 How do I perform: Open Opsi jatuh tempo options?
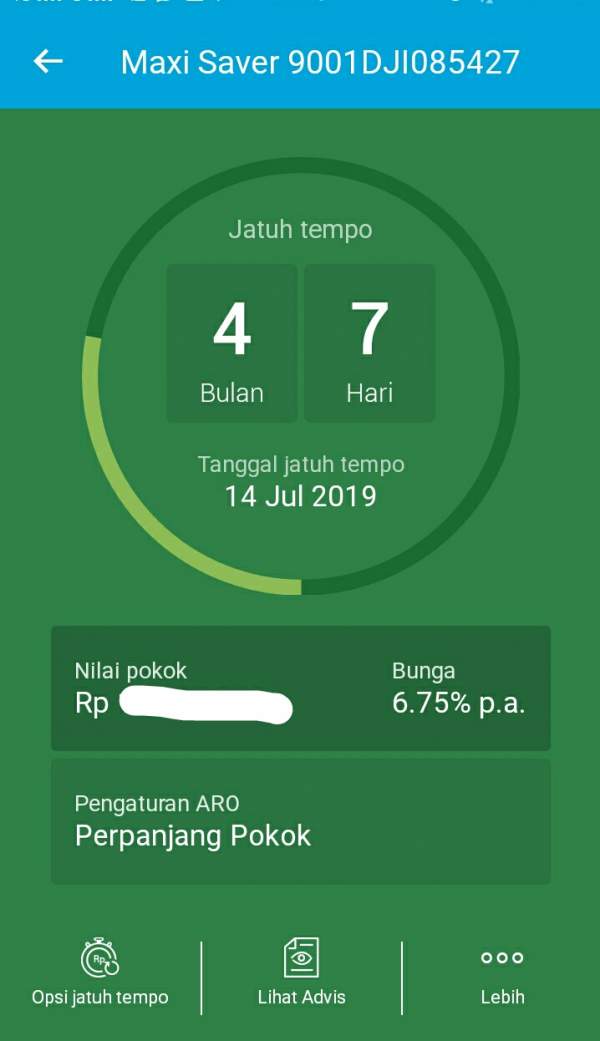pyautogui.click(x=100, y=972)
